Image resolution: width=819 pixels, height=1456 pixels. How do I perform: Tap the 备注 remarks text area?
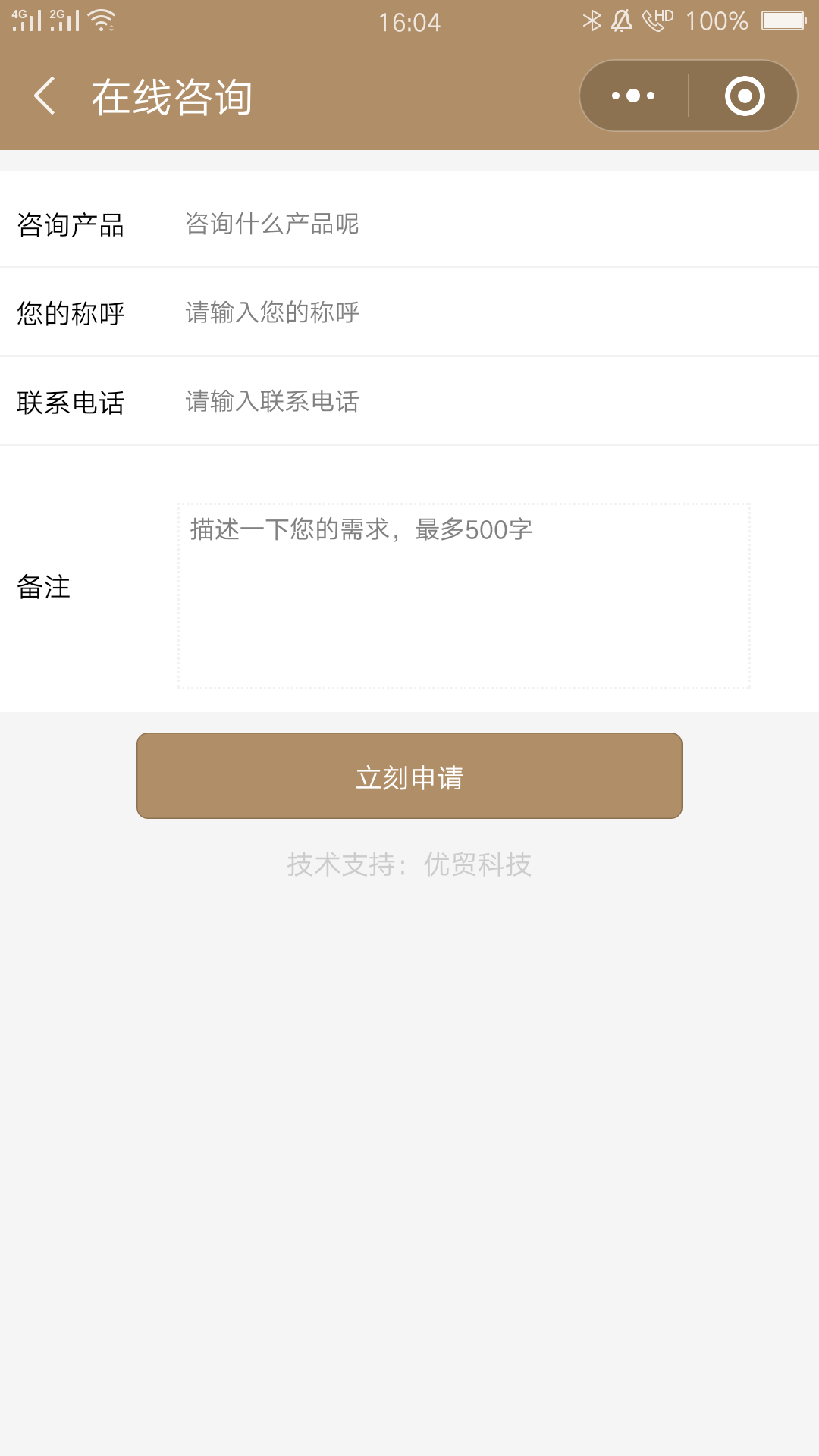pyautogui.click(x=464, y=596)
